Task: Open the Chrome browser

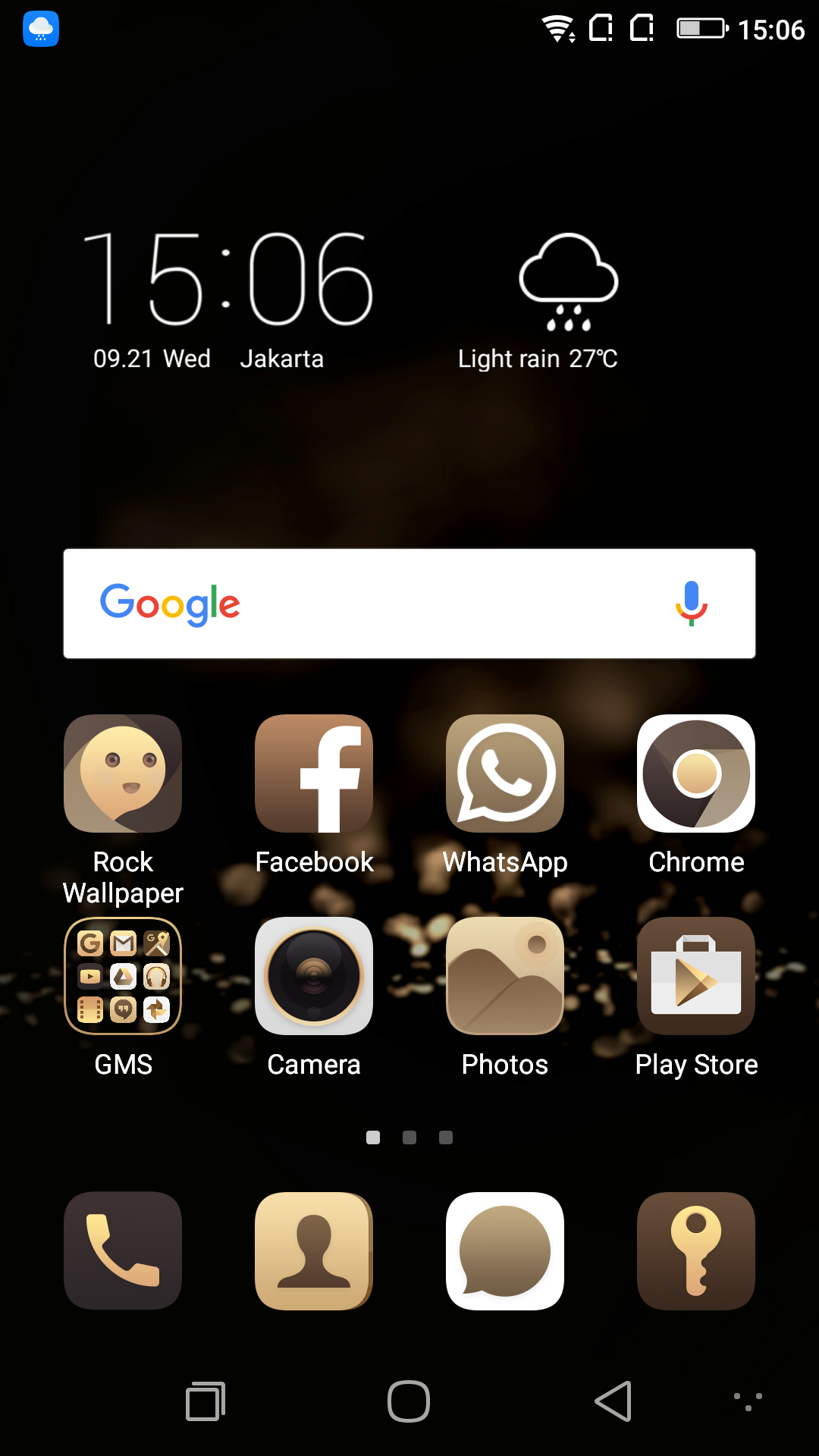Action: coord(696,773)
